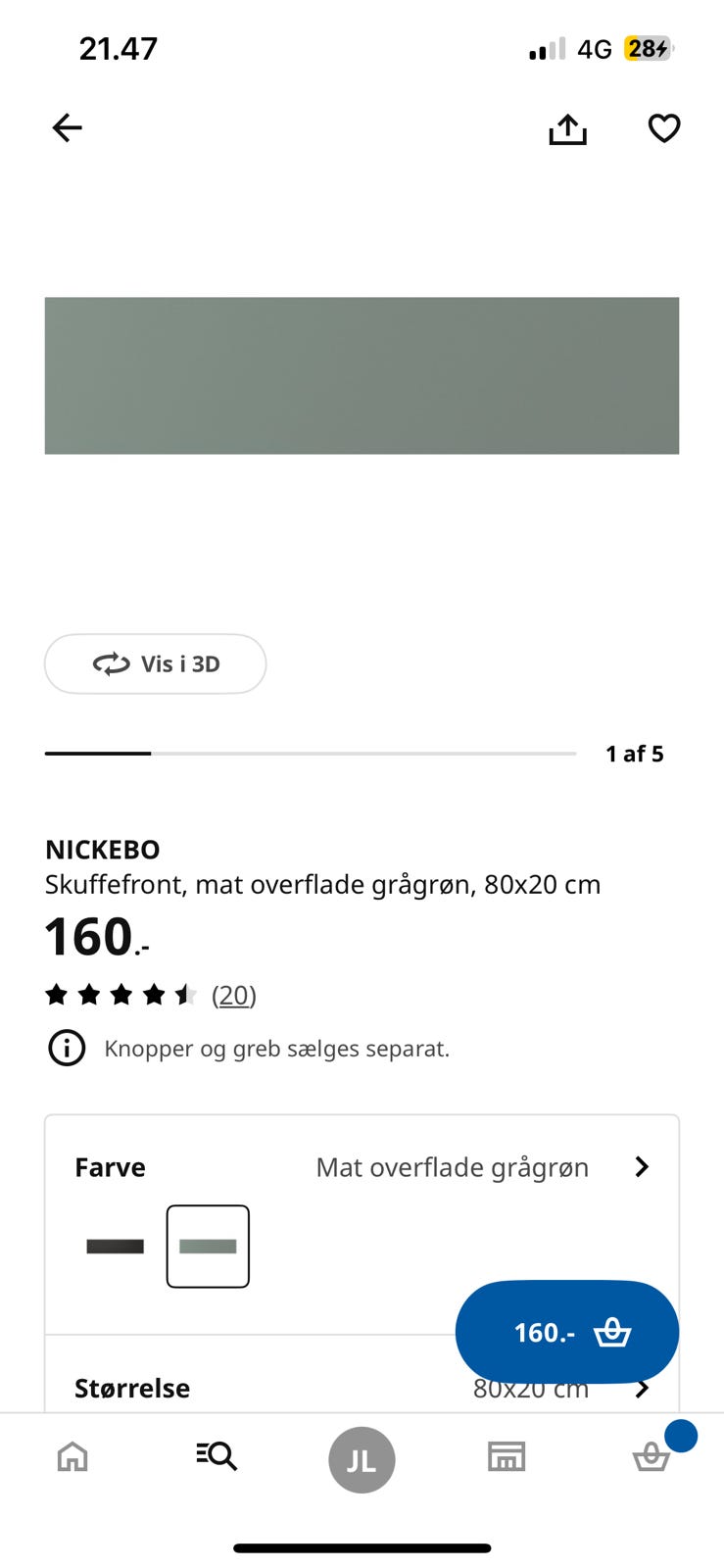Viewport: 724px width, 1568px height.
Task: Go back with the arrow icon
Action: coord(67,128)
